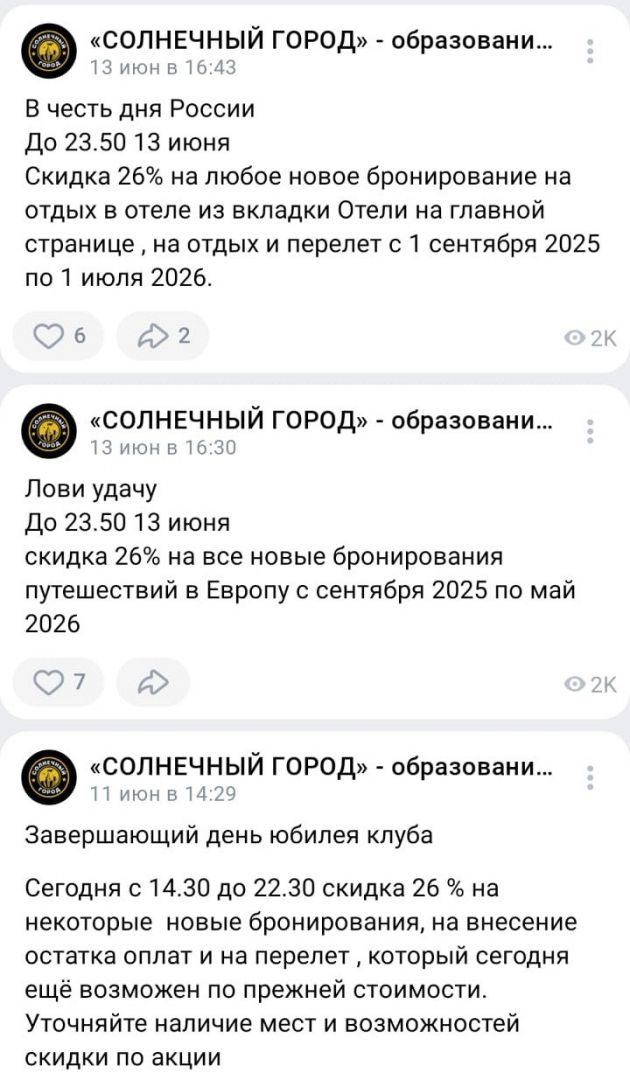
Task: Share the 13 июн 16:43 post
Action: tap(162, 337)
